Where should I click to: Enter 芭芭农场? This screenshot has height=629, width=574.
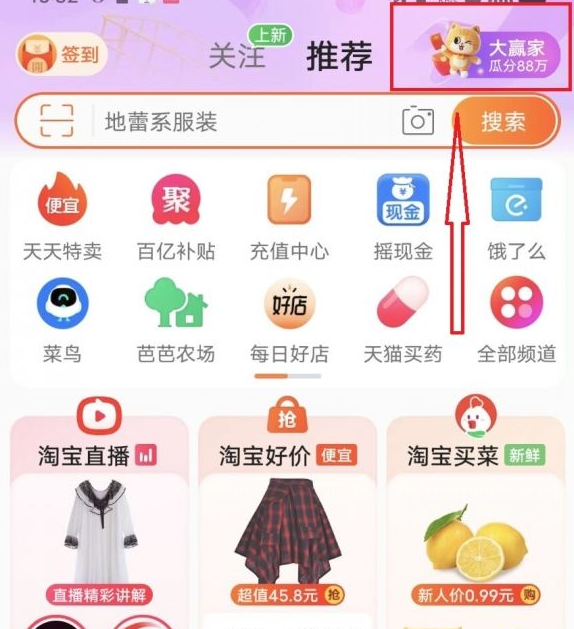[176, 321]
